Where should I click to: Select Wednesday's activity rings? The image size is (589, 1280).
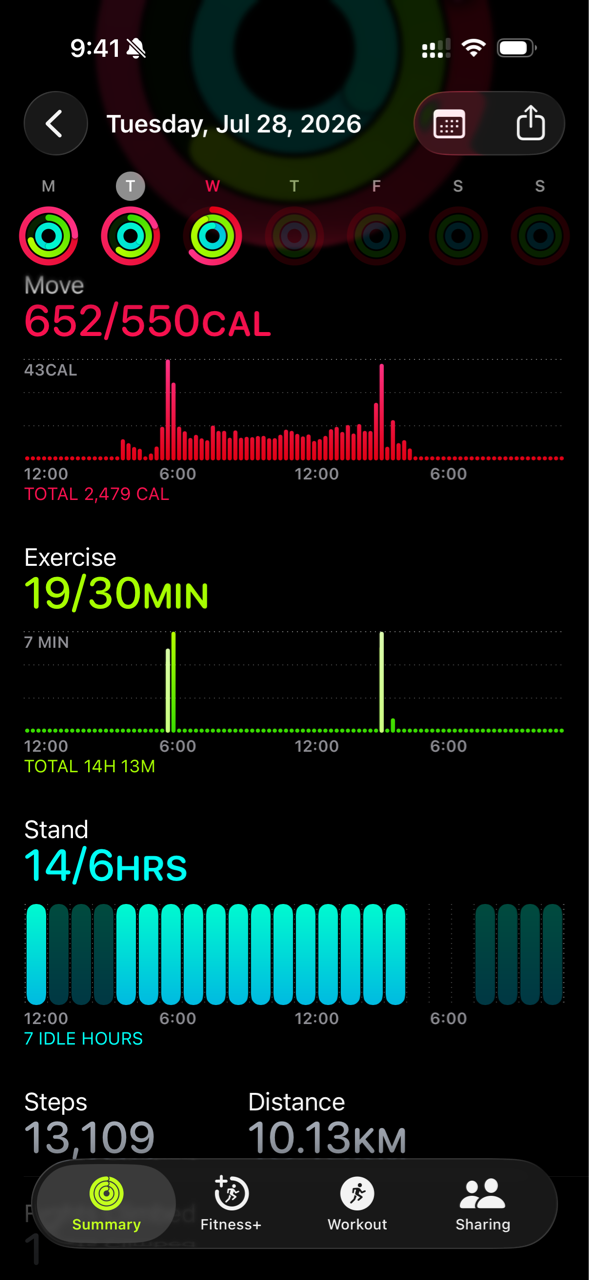pos(212,236)
